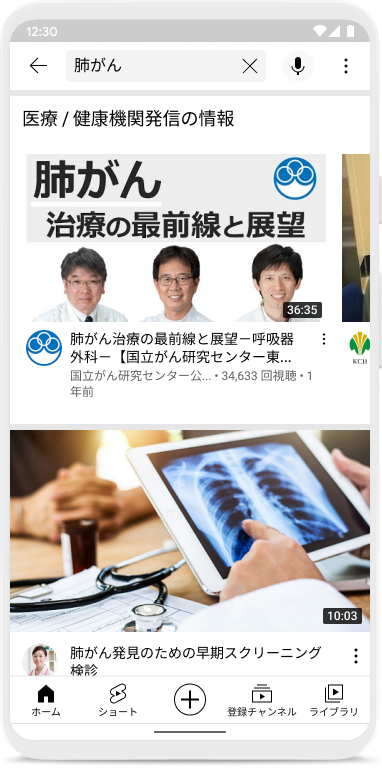Switch to the ライブラリ tab
This screenshot has height=768, width=382.
click(334, 700)
